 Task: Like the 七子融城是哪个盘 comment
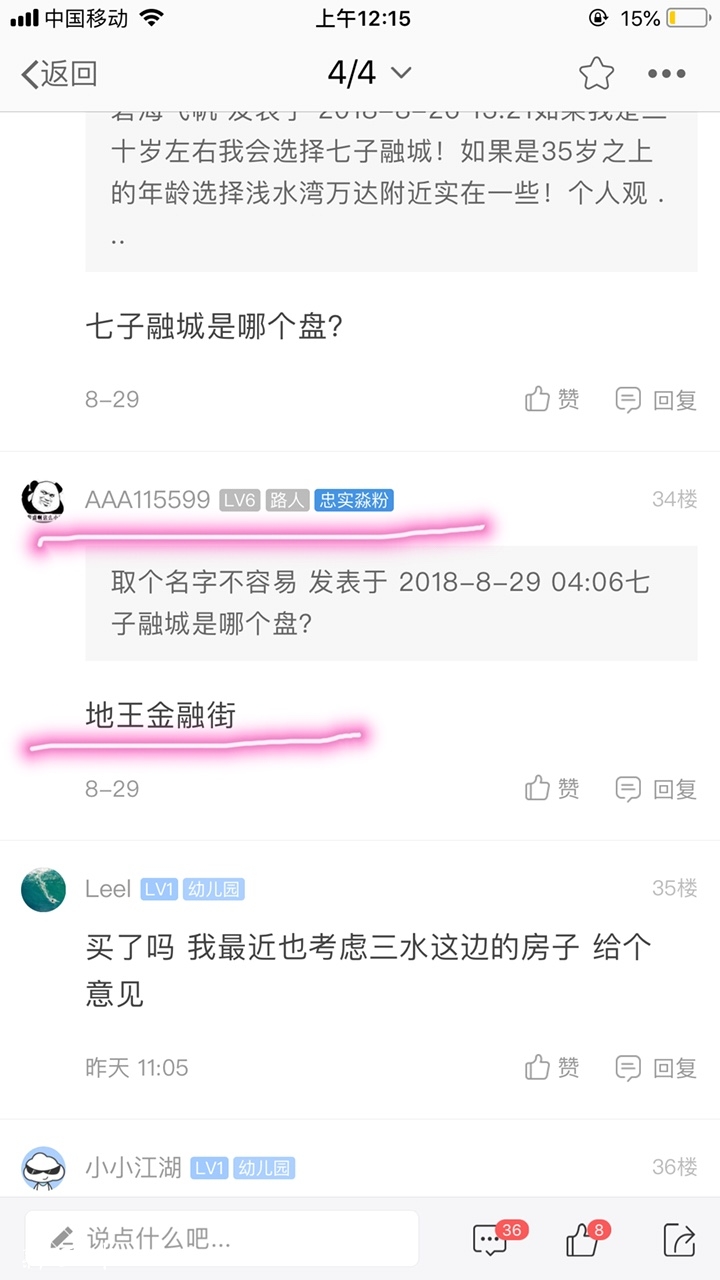[552, 400]
